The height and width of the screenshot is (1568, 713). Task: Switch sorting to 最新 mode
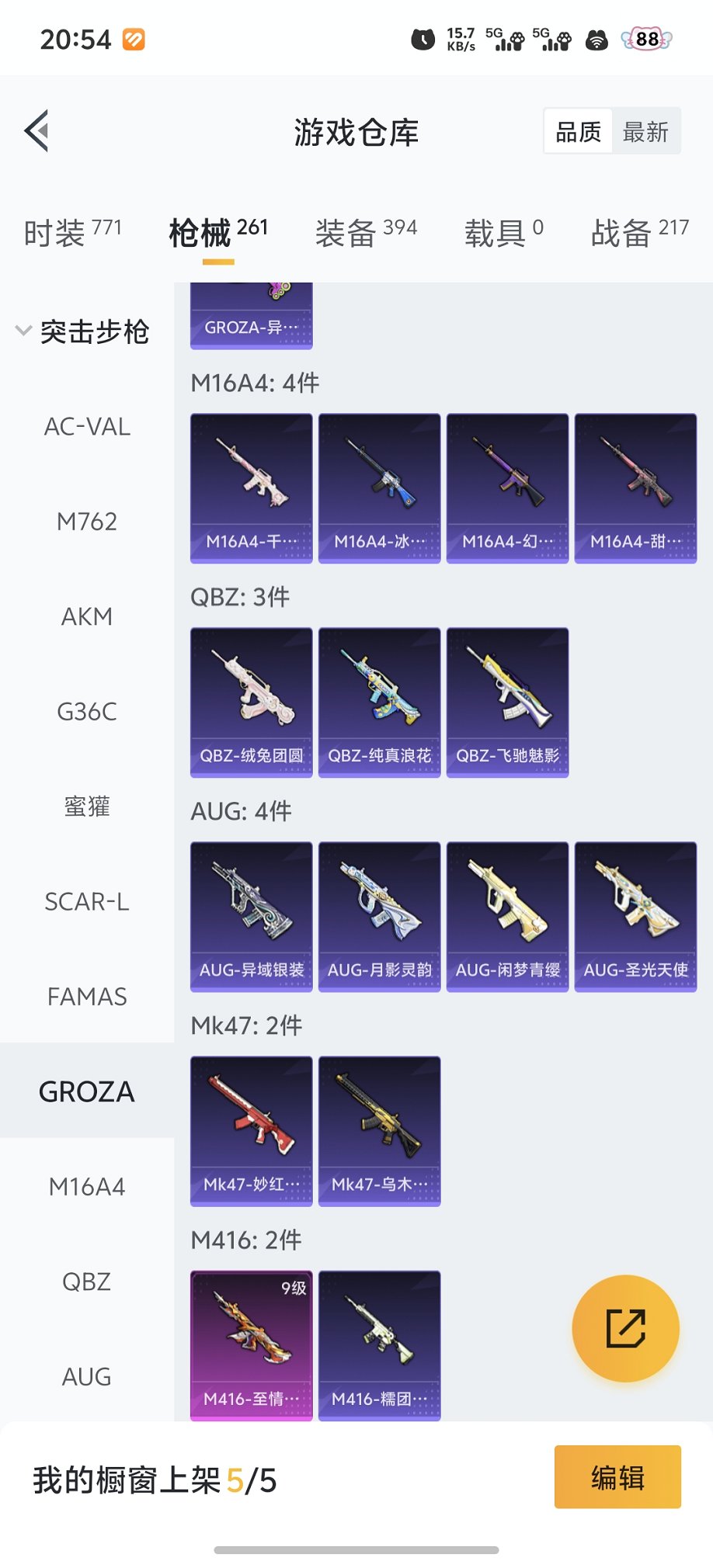647,130
